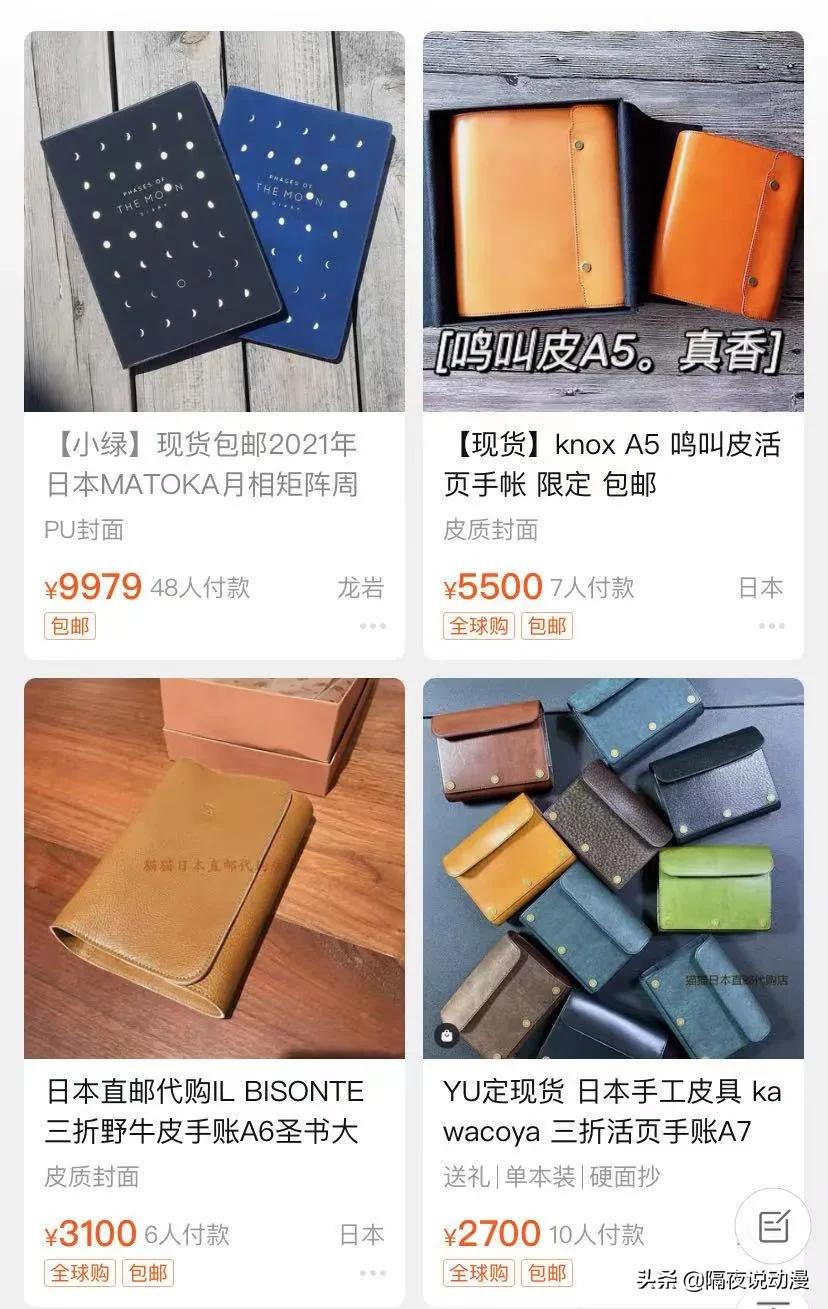
Task: Open more options for the IL BISONTE listing
Action: [x=373, y=1272]
